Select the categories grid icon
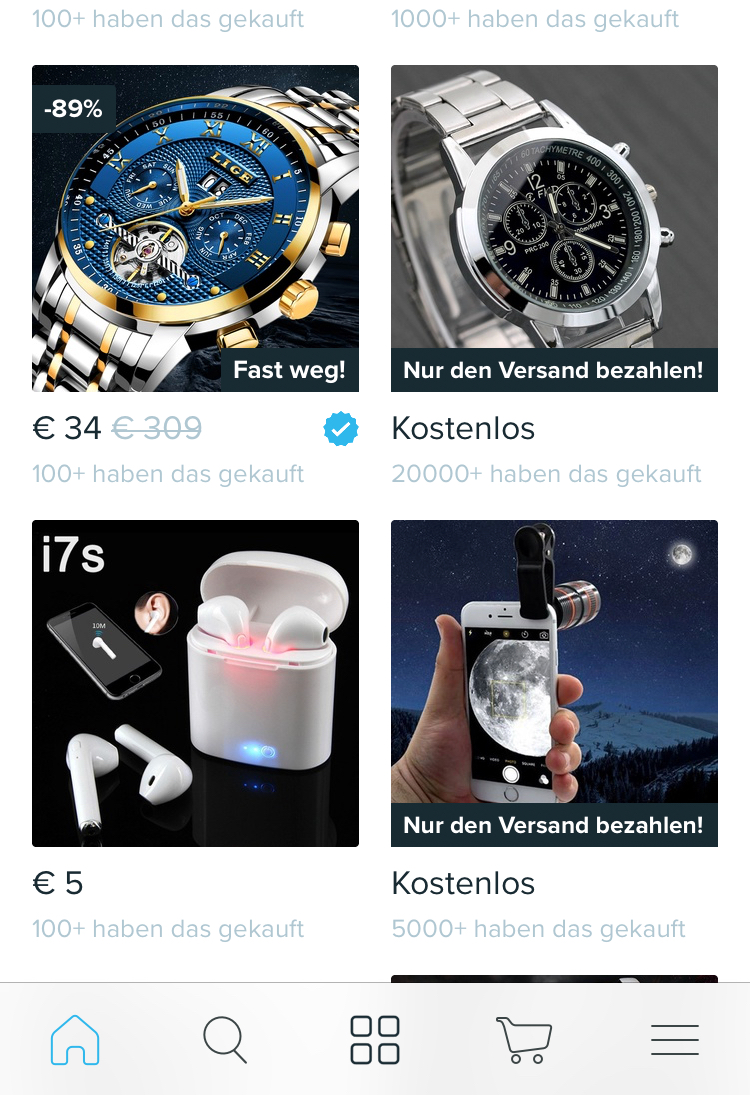The height and width of the screenshot is (1095, 750). (x=374, y=1039)
